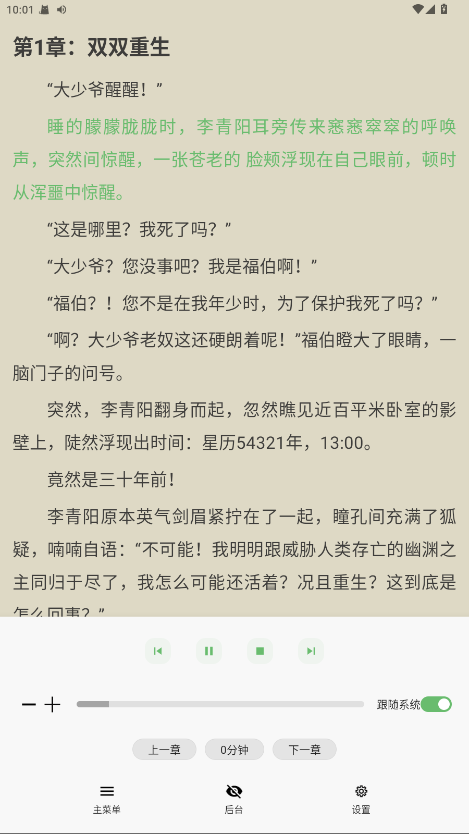The width and height of the screenshot is (469, 834).
Task: Open 设置 settings
Action: coord(361,799)
